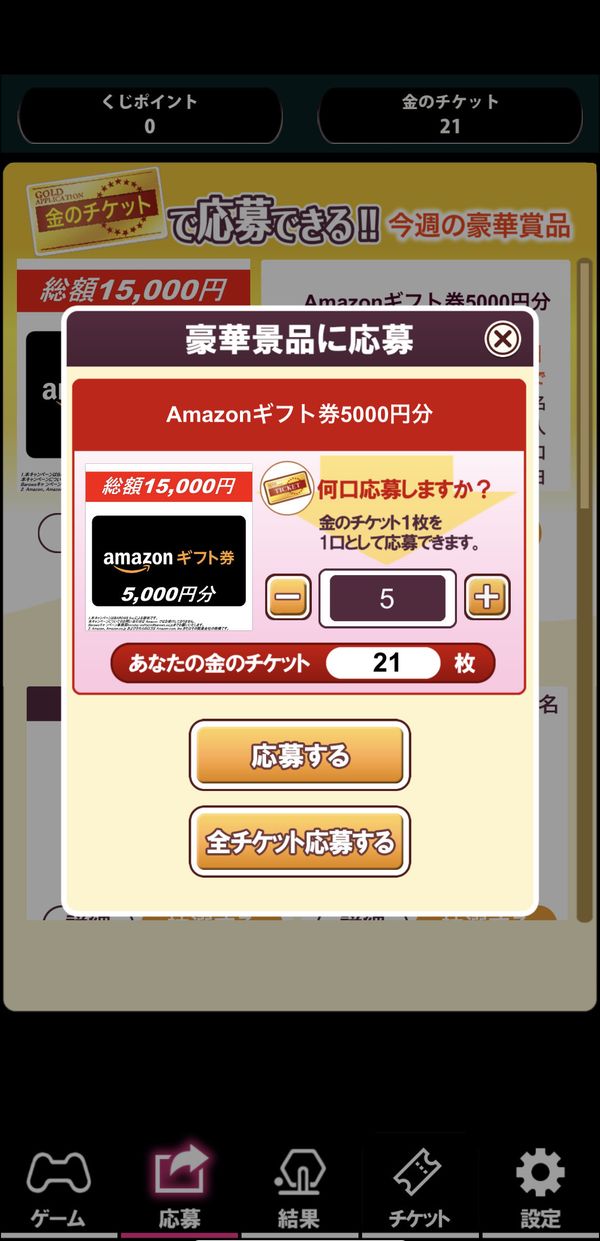This screenshot has width=600, height=1241.
Task: Tap the entry count field showing 5
Action: pos(387,599)
